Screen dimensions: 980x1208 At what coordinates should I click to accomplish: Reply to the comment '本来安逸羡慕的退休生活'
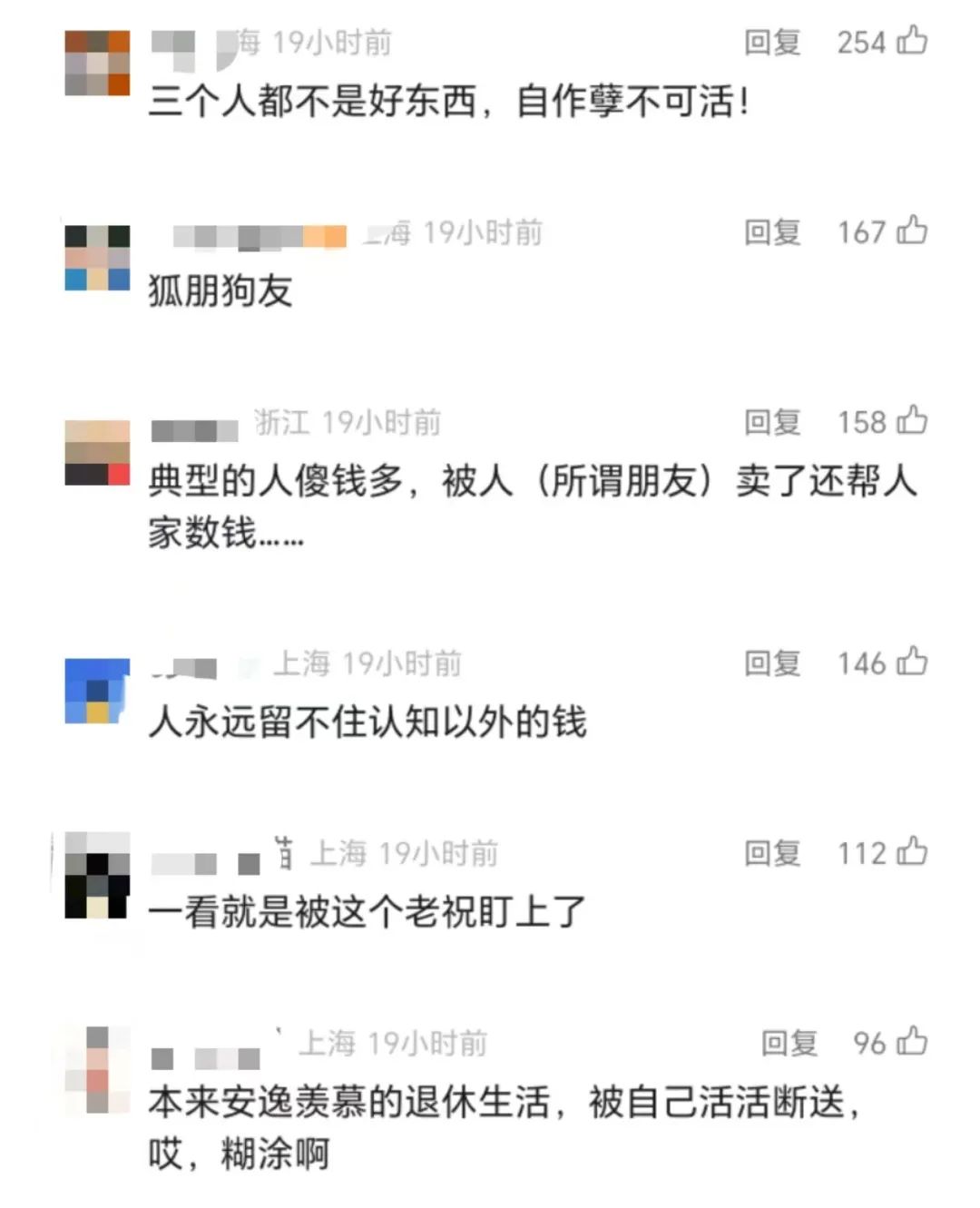pyautogui.click(x=789, y=1044)
